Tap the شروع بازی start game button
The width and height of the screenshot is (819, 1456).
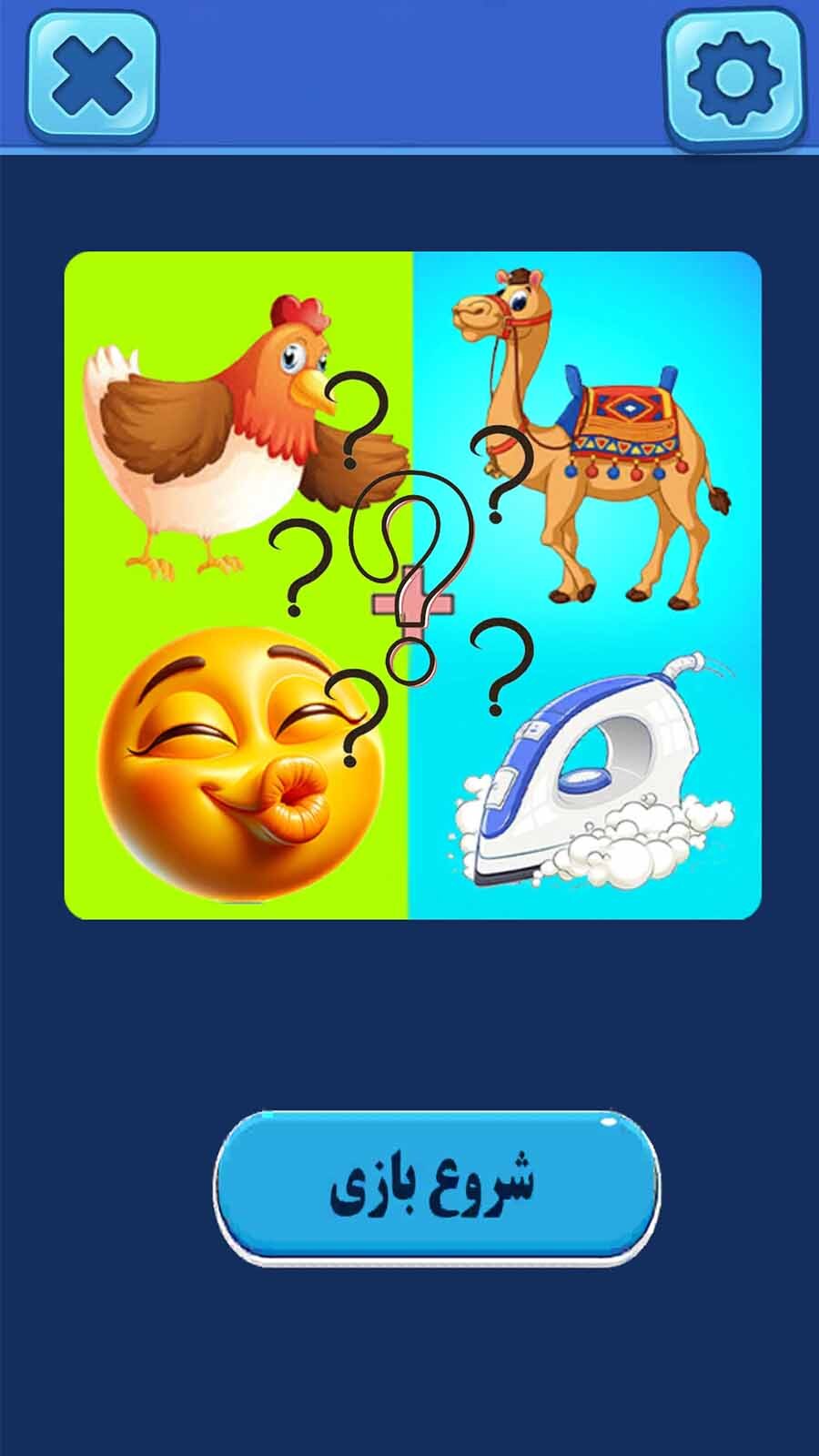437,1185
